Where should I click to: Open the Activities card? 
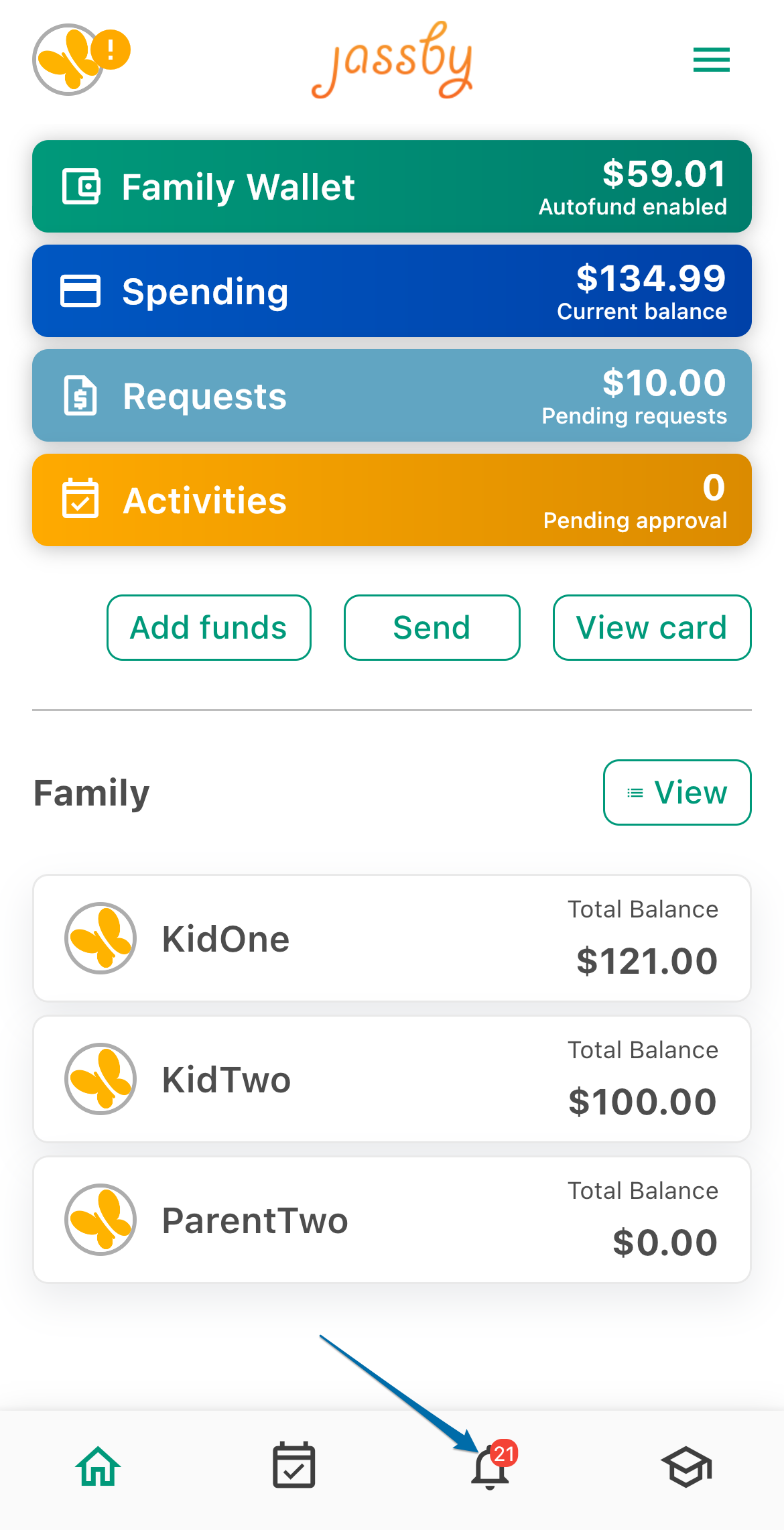392,500
